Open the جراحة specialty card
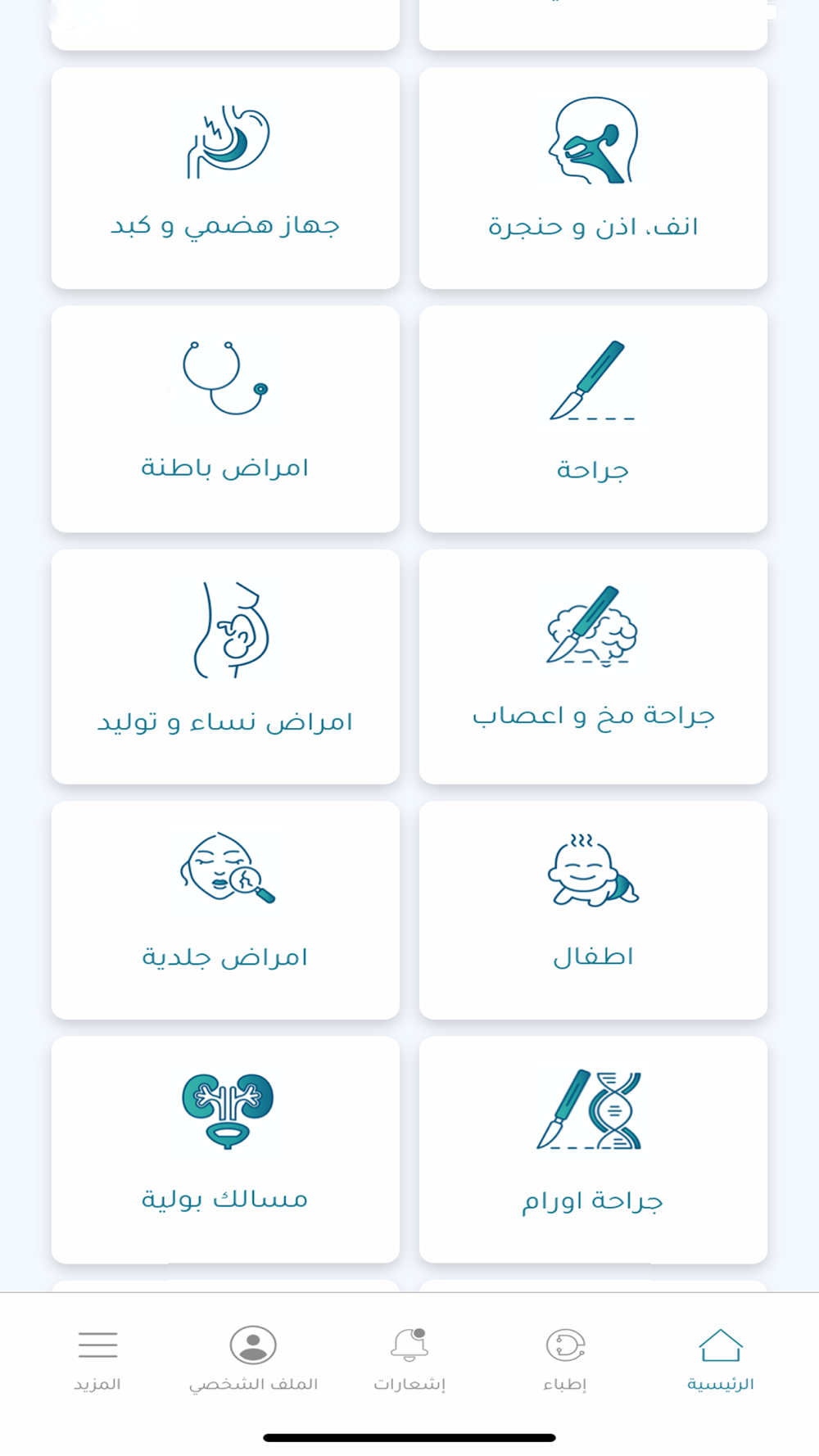This screenshot has width=819, height=1456. point(593,419)
